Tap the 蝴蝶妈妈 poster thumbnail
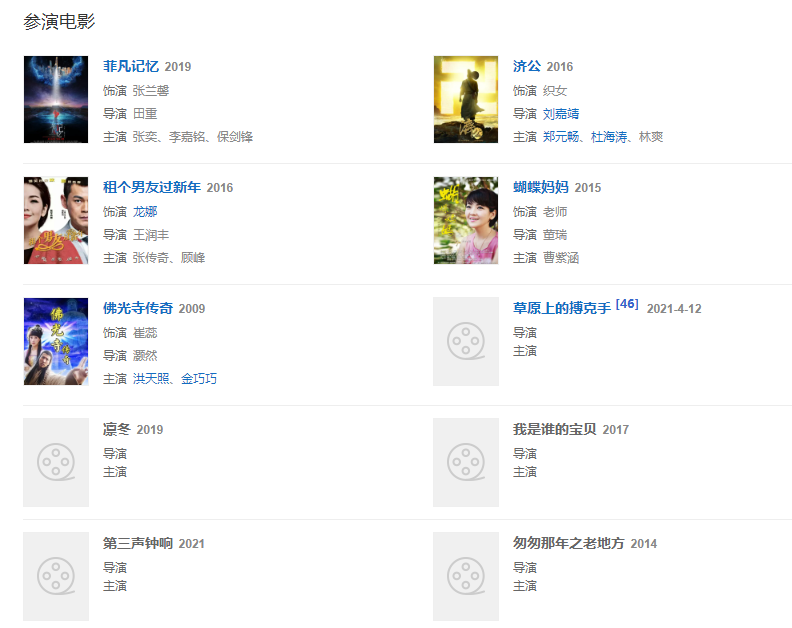Viewport: 792px width, 628px height. click(465, 220)
